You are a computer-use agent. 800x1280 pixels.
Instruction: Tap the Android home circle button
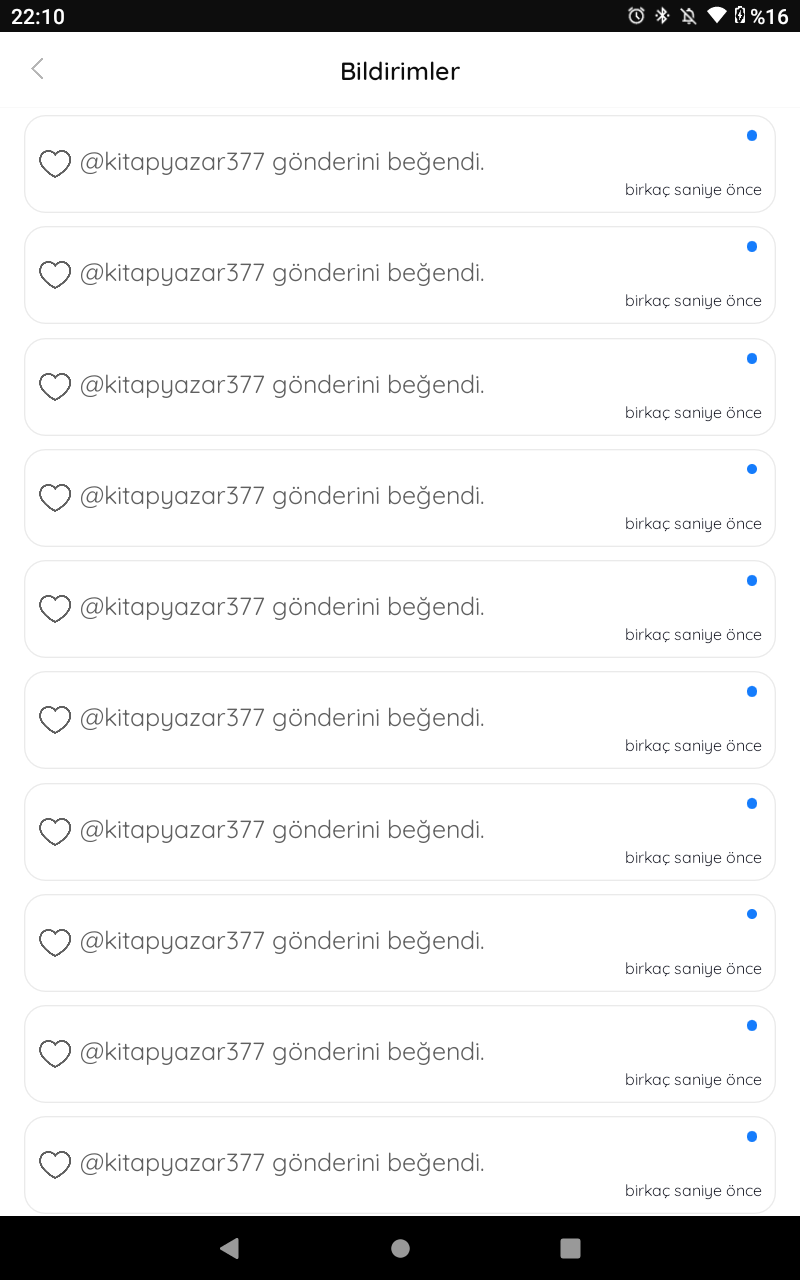click(x=400, y=1248)
